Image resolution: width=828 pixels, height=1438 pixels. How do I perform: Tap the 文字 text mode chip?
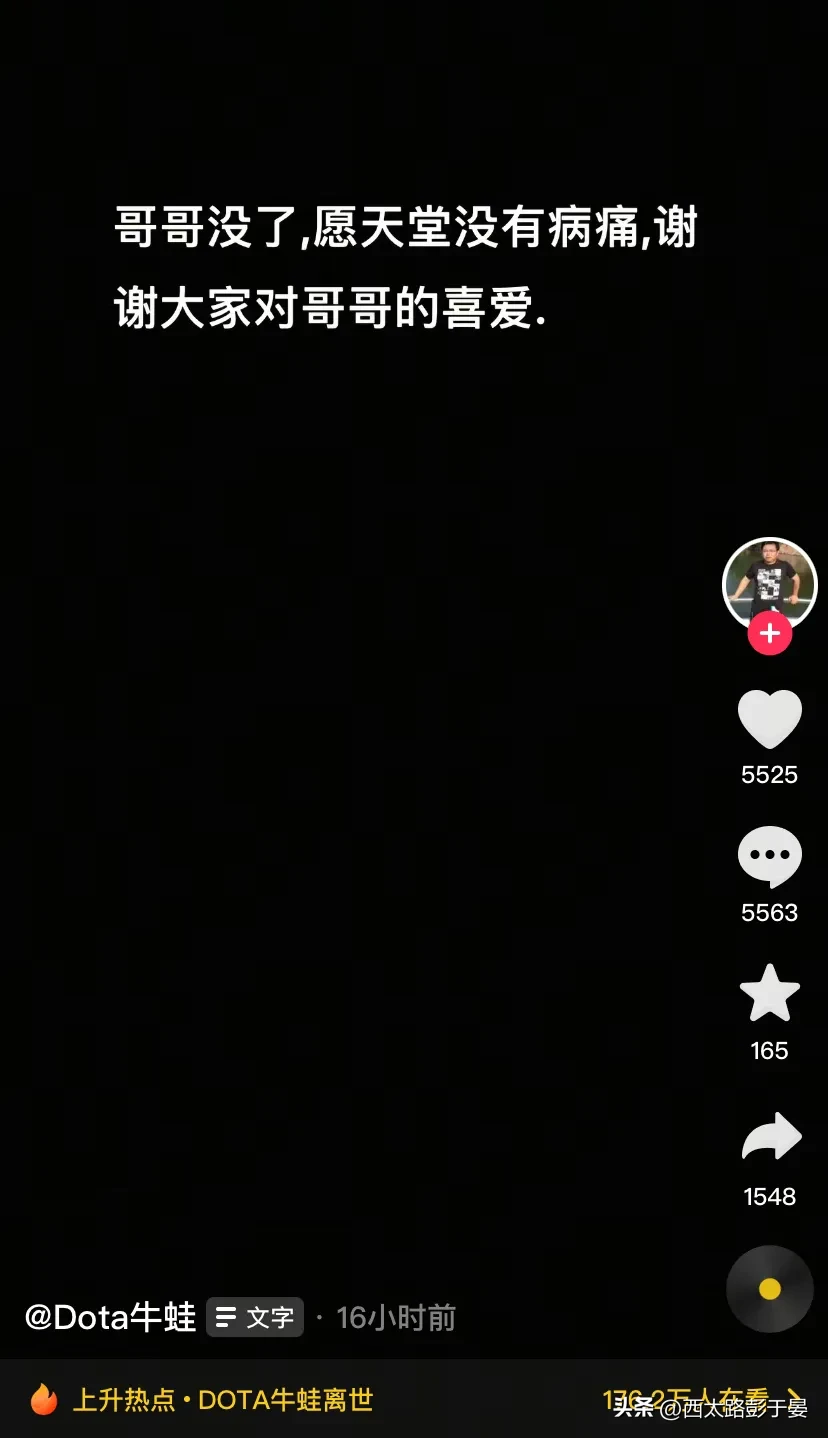point(255,1317)
